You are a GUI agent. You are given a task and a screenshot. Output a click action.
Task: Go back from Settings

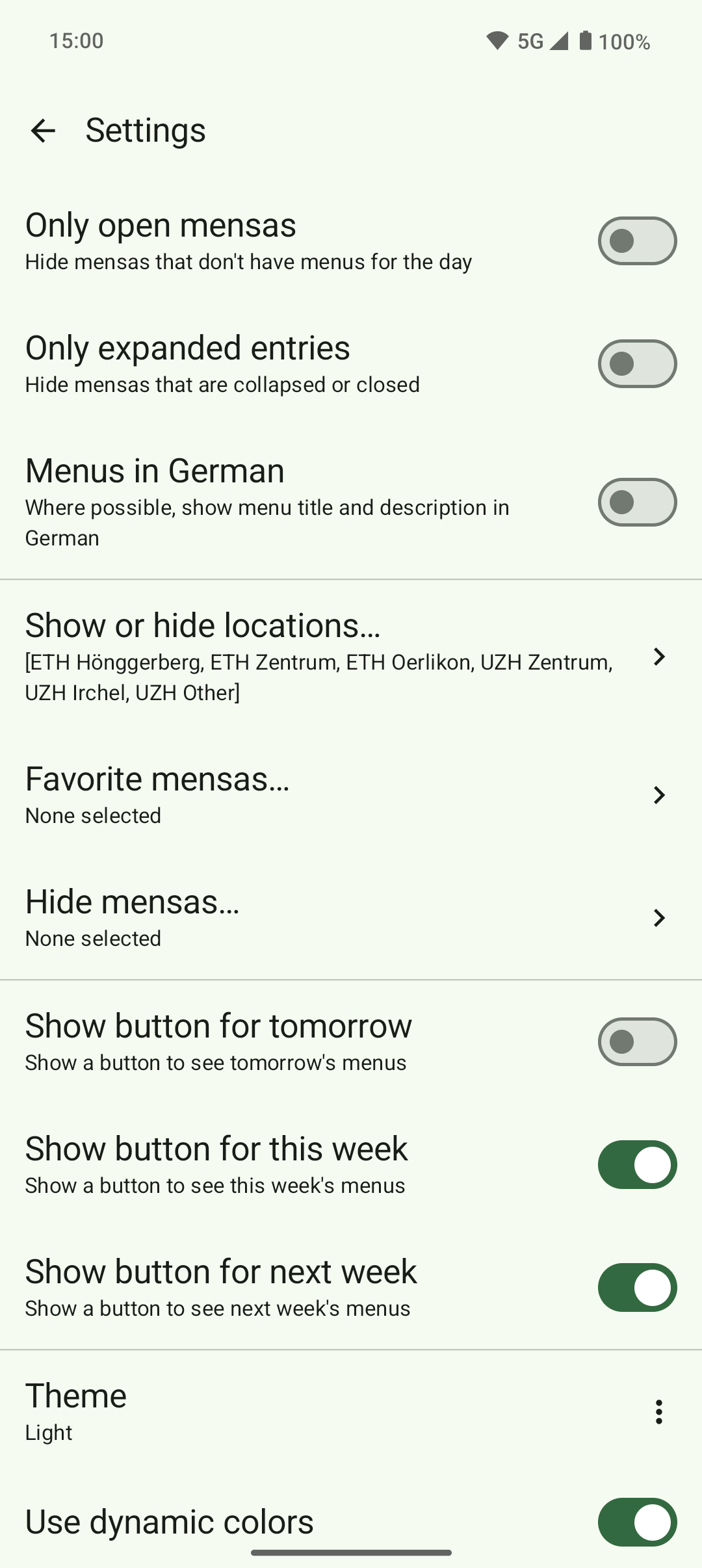(44, 131)
